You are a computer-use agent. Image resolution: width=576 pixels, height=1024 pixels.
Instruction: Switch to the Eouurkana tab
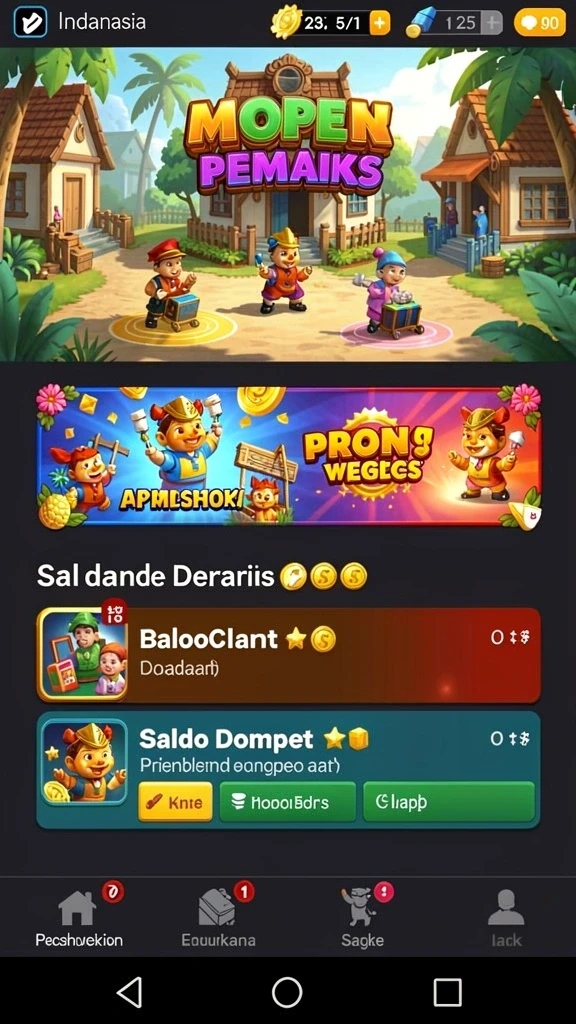[218, 918]
